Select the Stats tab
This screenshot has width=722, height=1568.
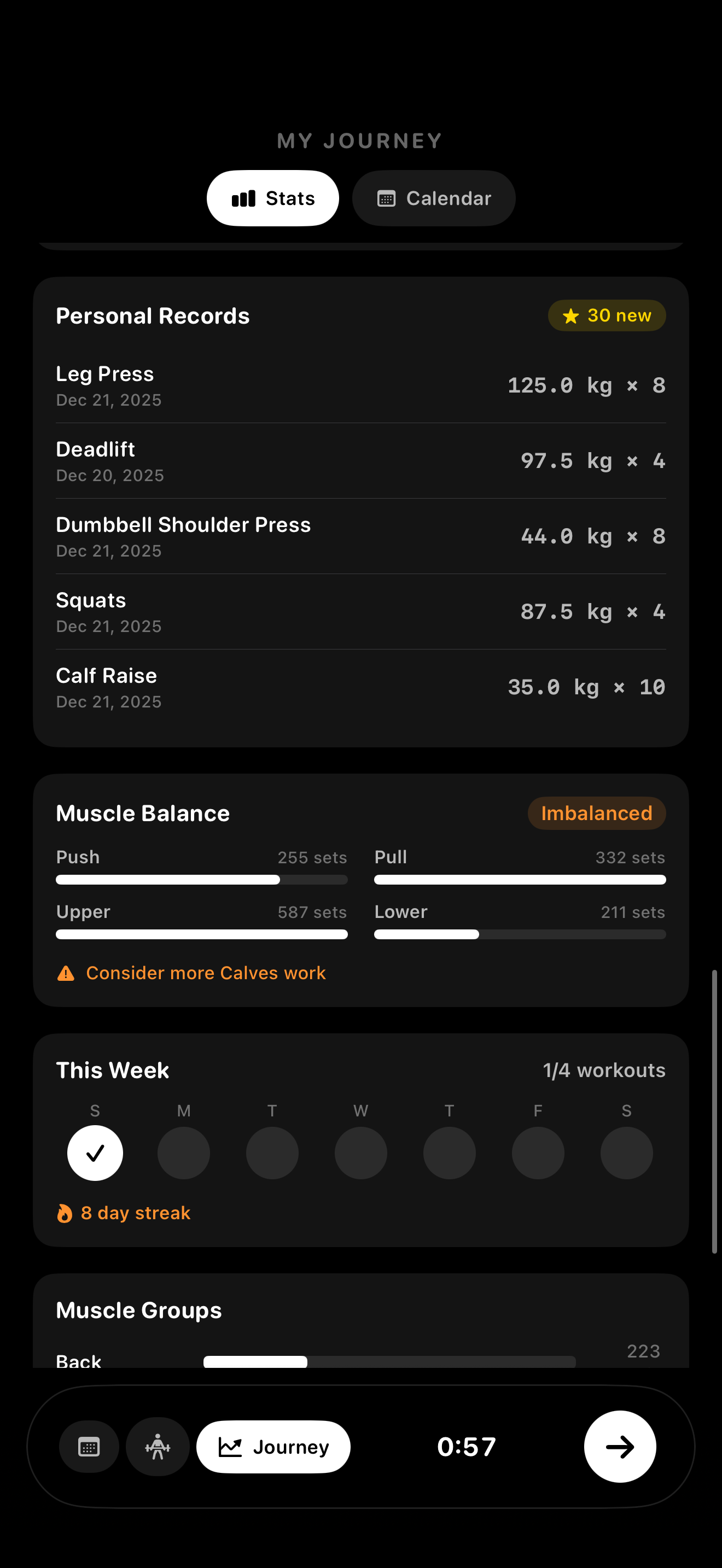click(x=273, y=198)
